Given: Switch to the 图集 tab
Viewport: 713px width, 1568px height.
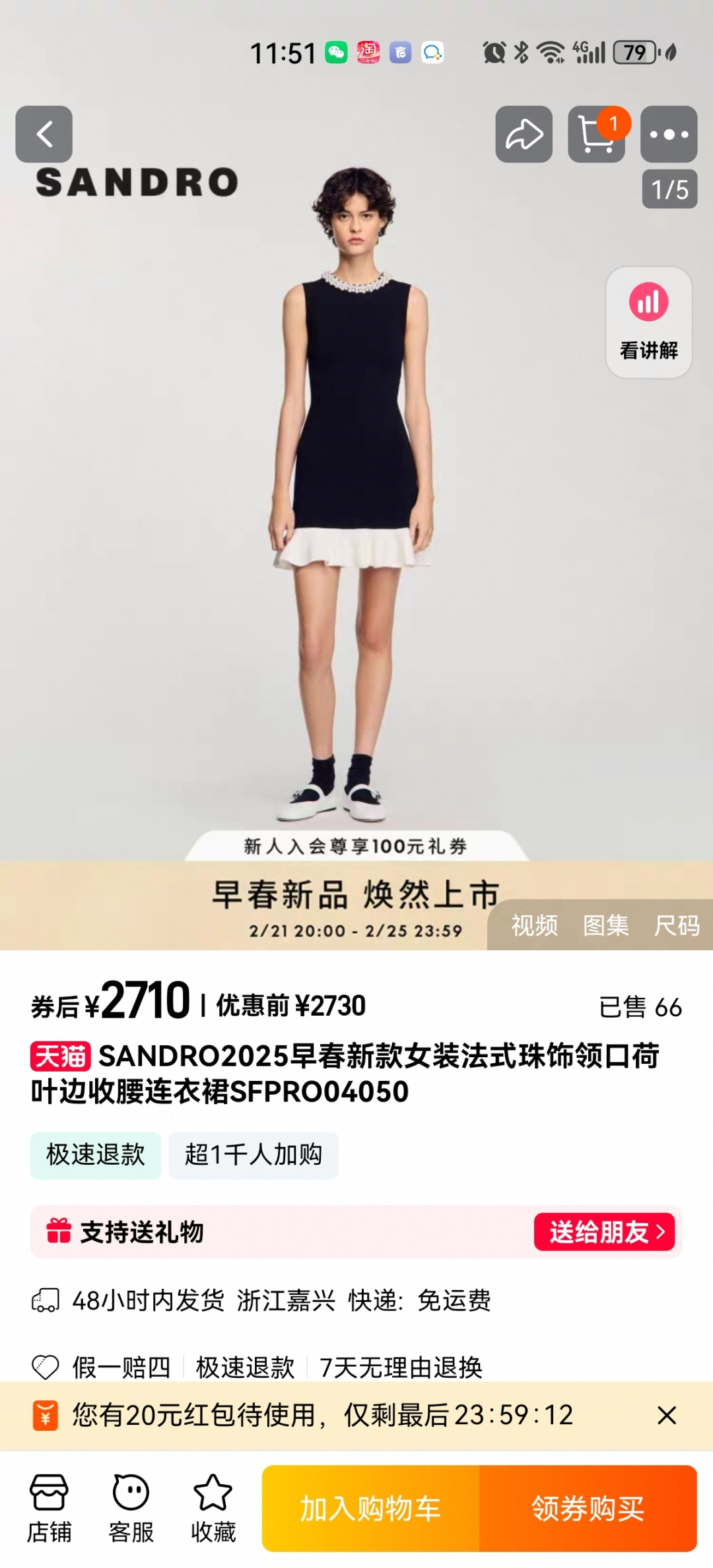Looking at the screenshot, I should point(605,925).
